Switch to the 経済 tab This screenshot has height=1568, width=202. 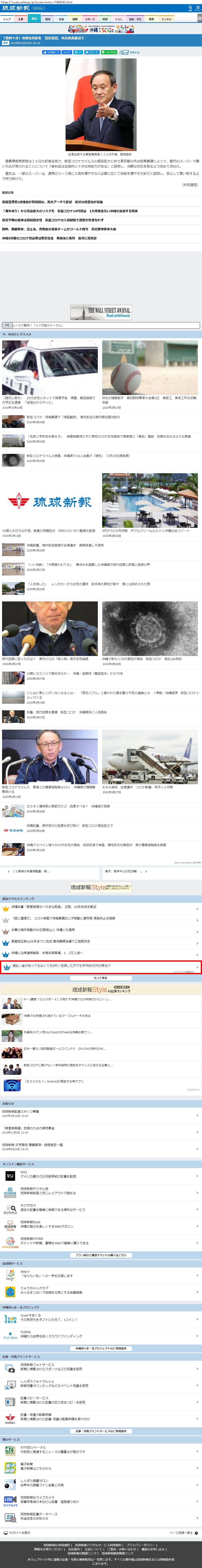[x=48, y=19]
